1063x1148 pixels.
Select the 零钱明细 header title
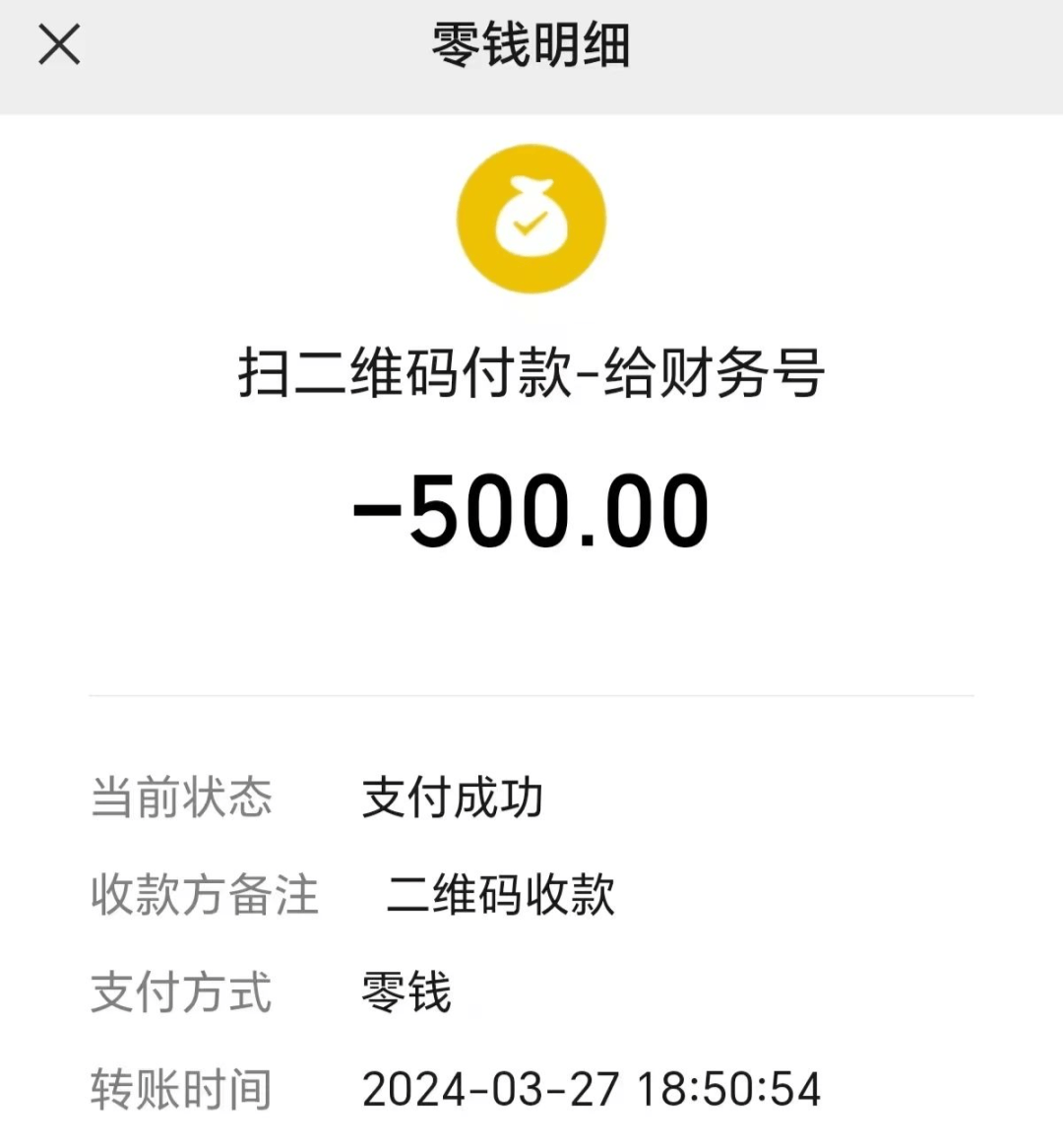coord(531,43)
